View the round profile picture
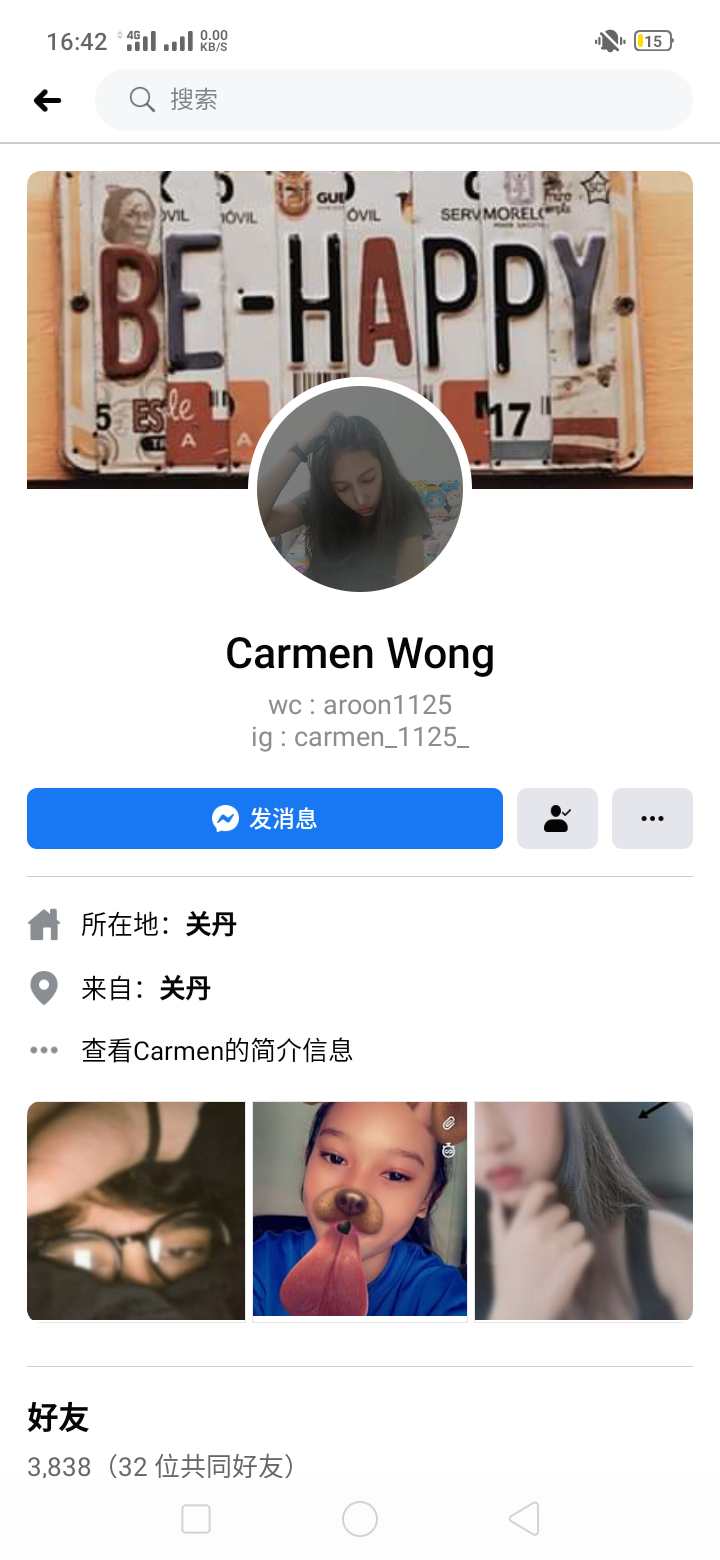The image size is (720, 1560). [360, 488]
